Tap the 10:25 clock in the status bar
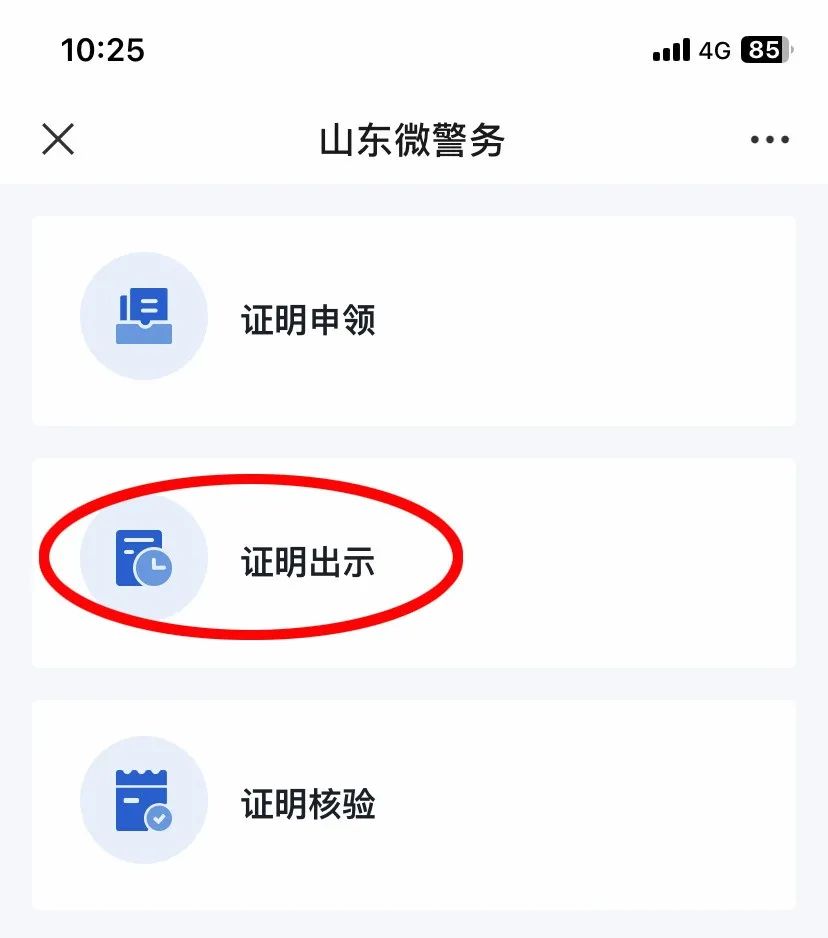 coord(104,50)
